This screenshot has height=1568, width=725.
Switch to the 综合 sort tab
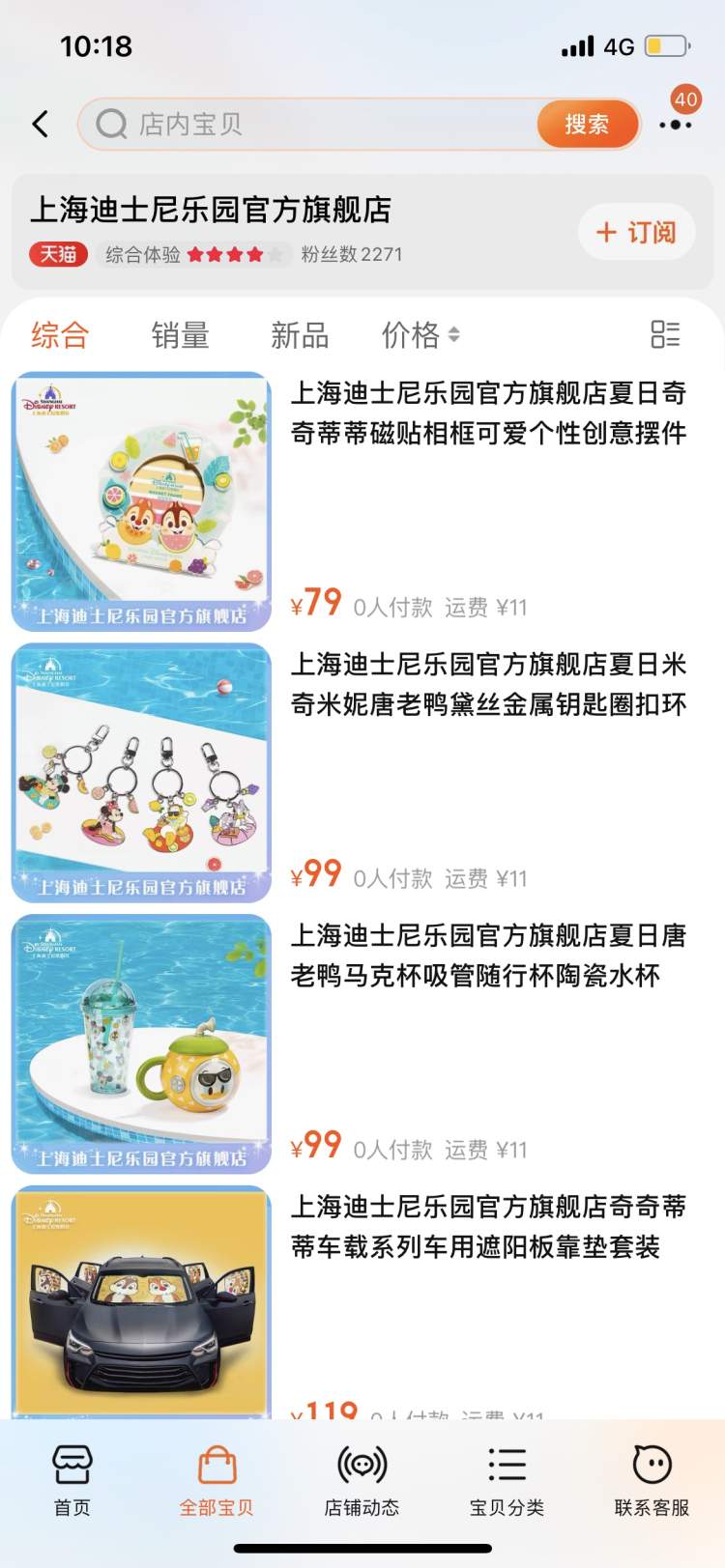pos(60,335)
